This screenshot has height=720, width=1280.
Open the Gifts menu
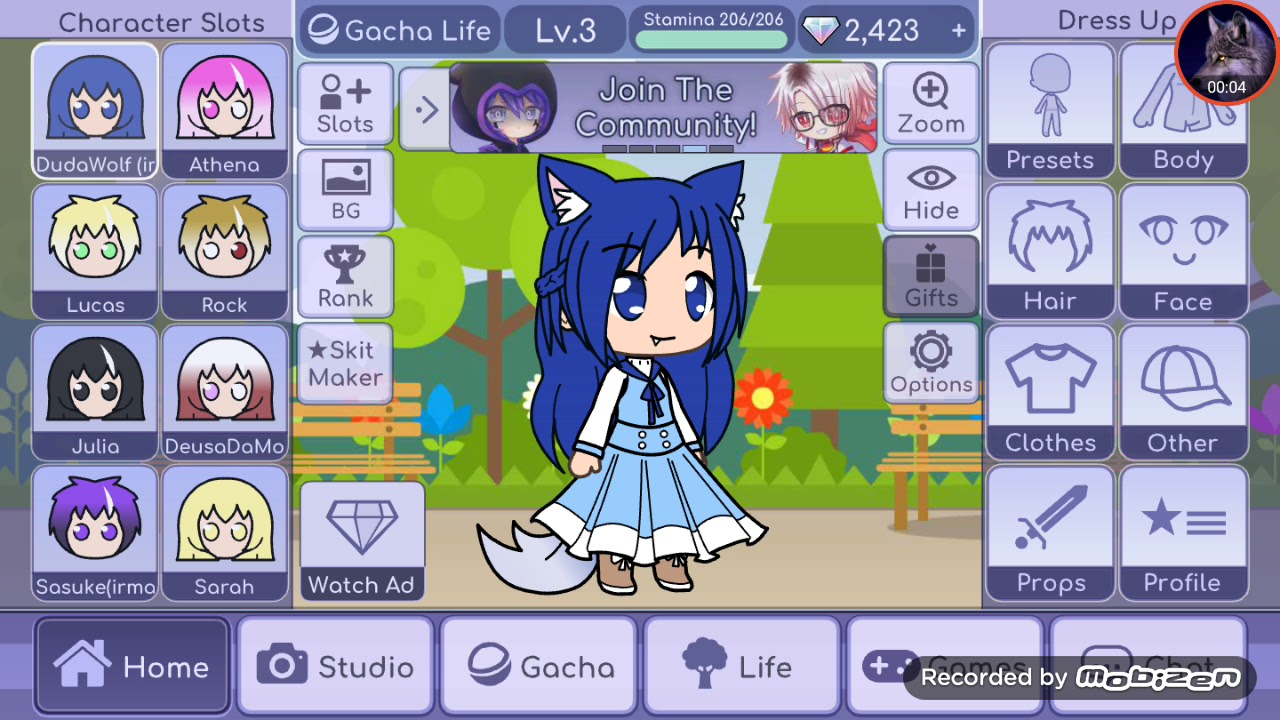[x=931, y=277]
